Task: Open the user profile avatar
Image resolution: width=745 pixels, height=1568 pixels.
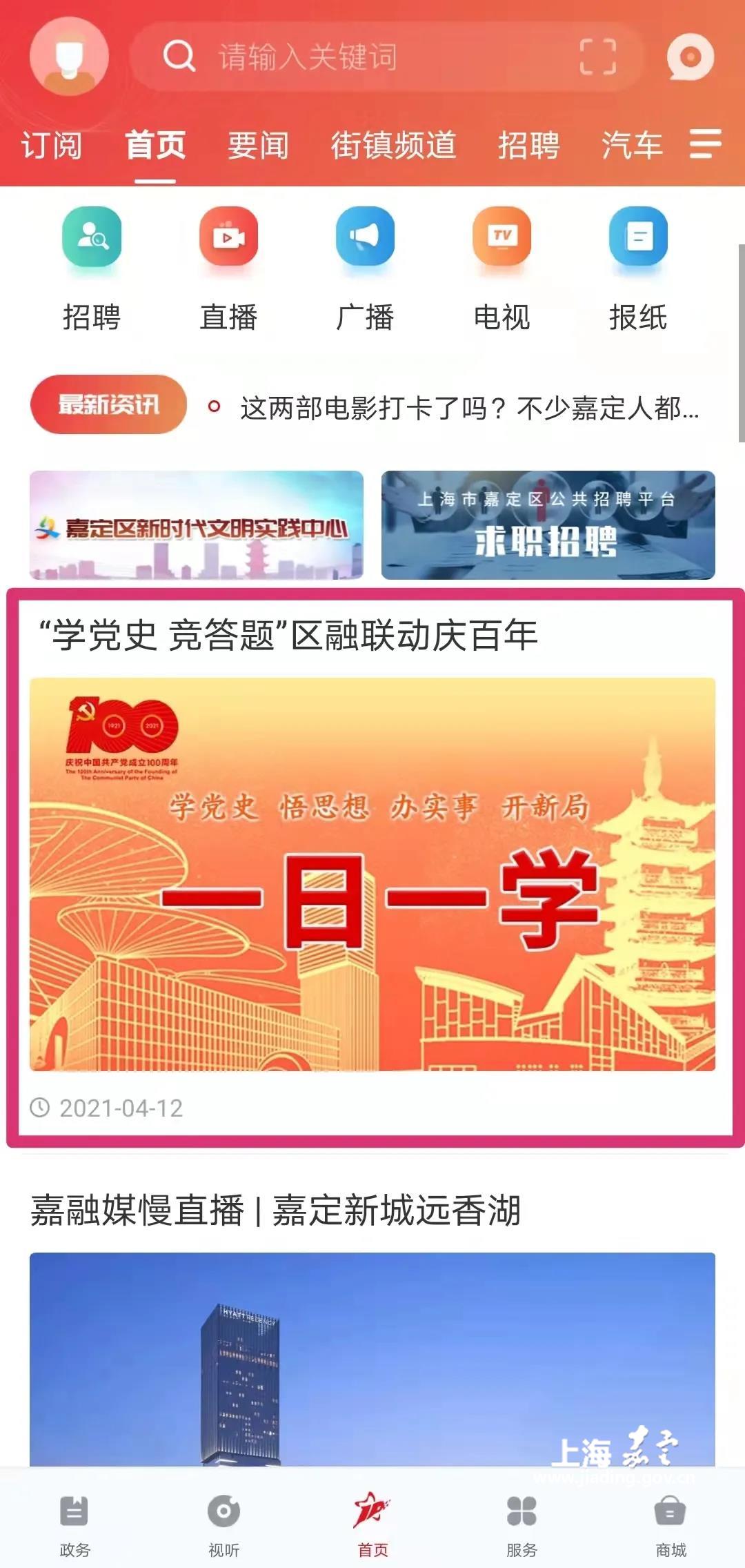Action: pos(69,57)
